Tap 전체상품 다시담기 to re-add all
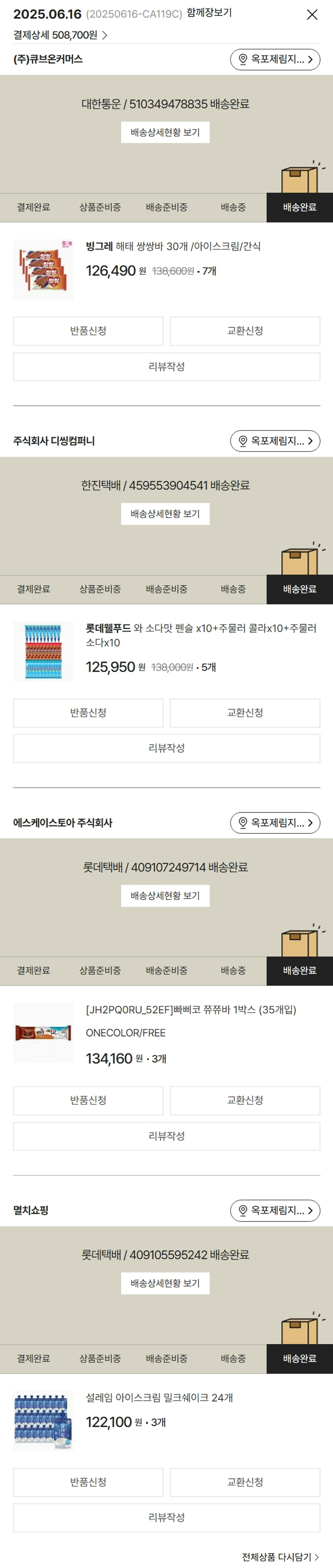Viewport: 333px width, 1568px height. (x=280, y=1557)
